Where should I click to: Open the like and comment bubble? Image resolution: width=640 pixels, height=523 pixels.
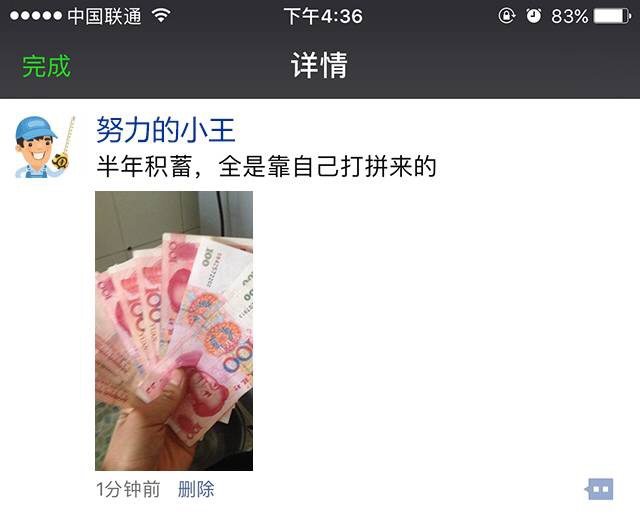click(599, 489)
